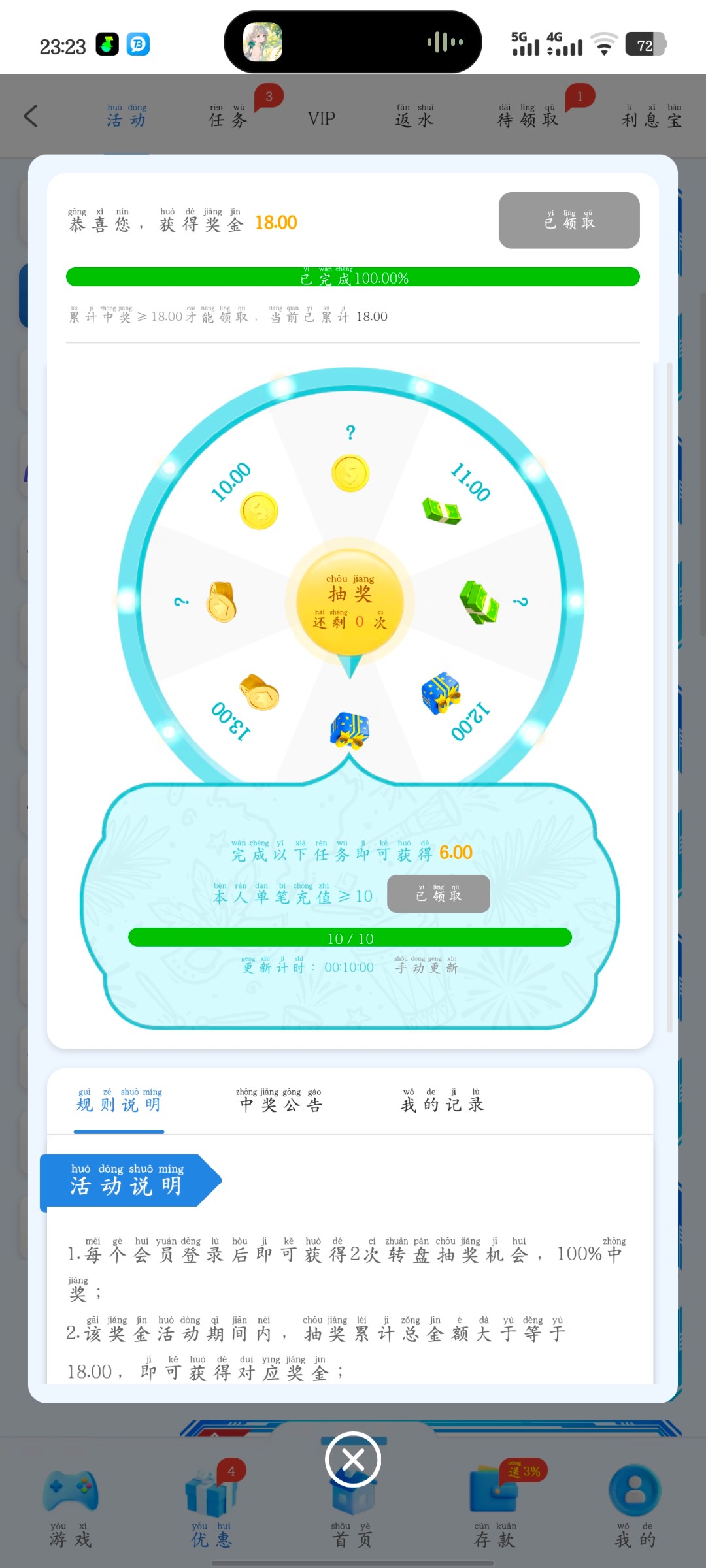Tap the 已领取 claimed bonus button top right

click(568, 220)
